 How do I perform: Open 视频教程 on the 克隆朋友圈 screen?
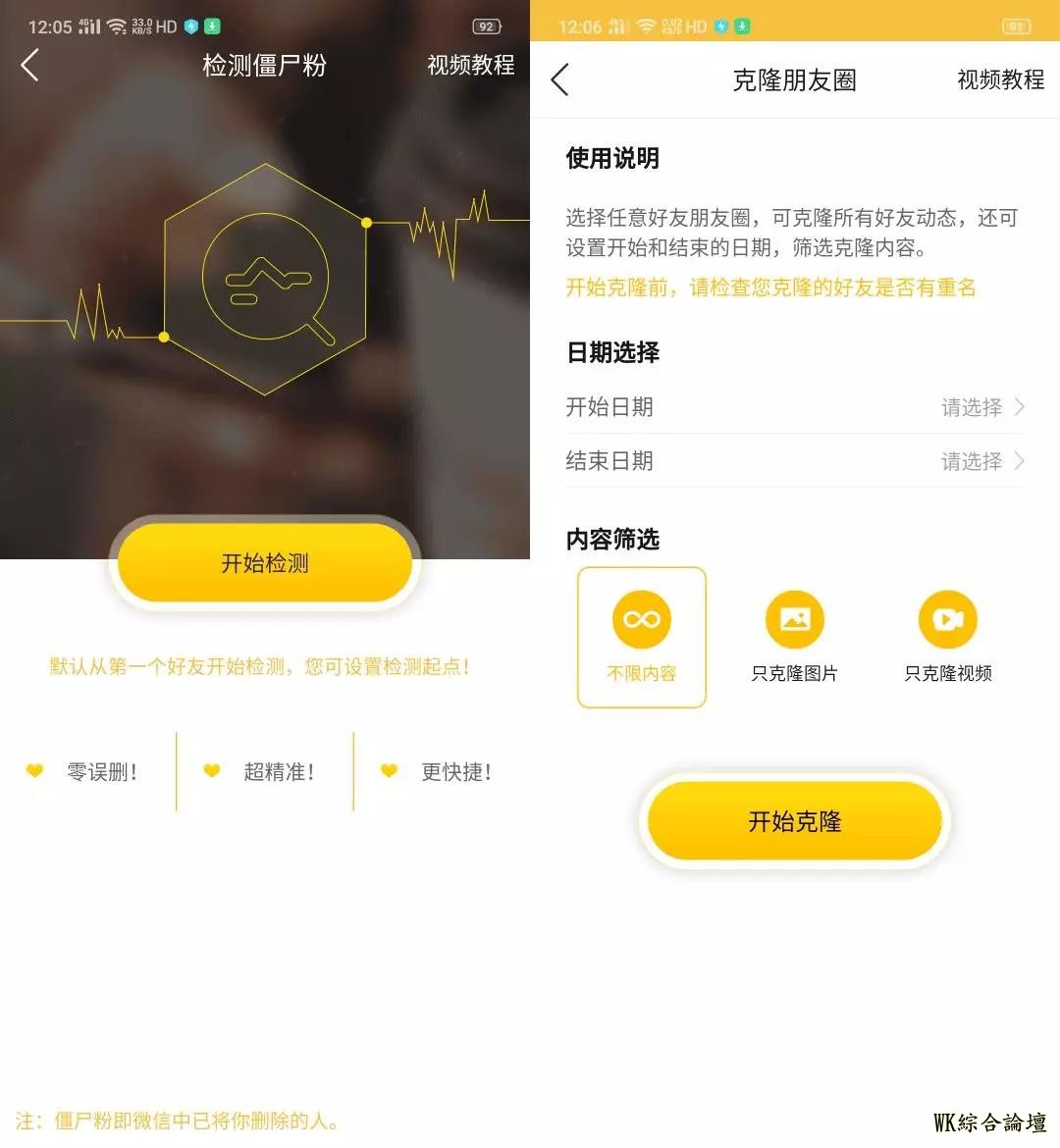click(x=1000, y=80)
